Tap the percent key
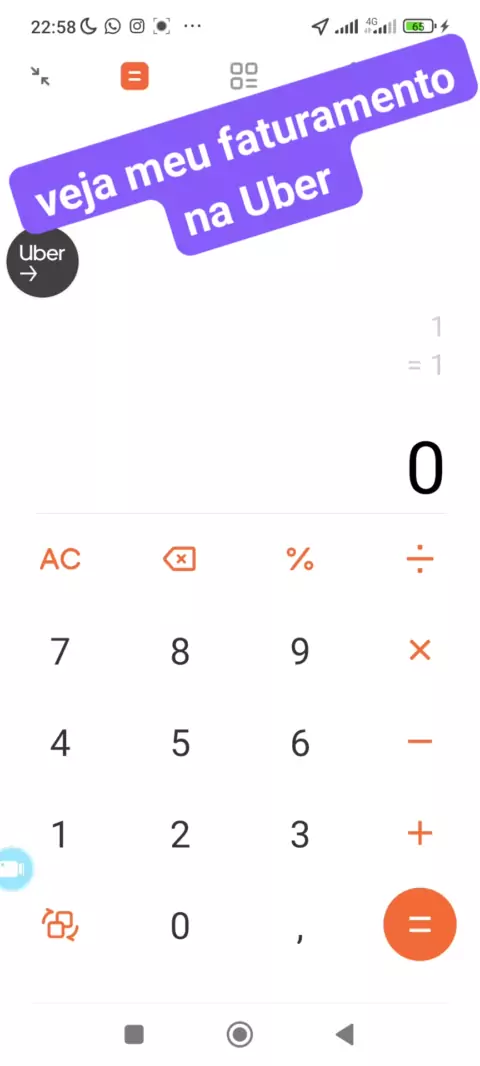480x1066 pixels. [x=300, y=560]
